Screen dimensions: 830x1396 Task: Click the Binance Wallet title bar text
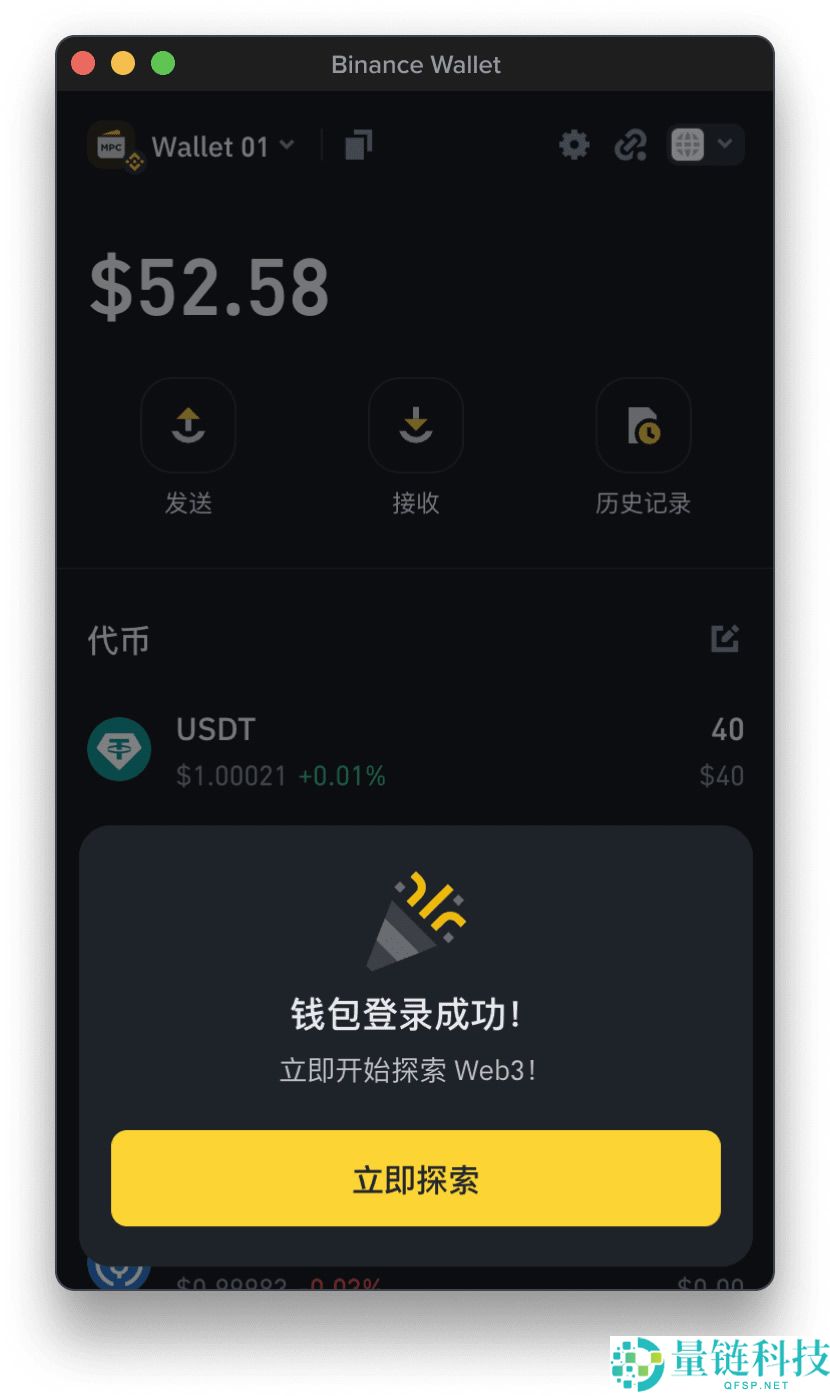point(416,64)
